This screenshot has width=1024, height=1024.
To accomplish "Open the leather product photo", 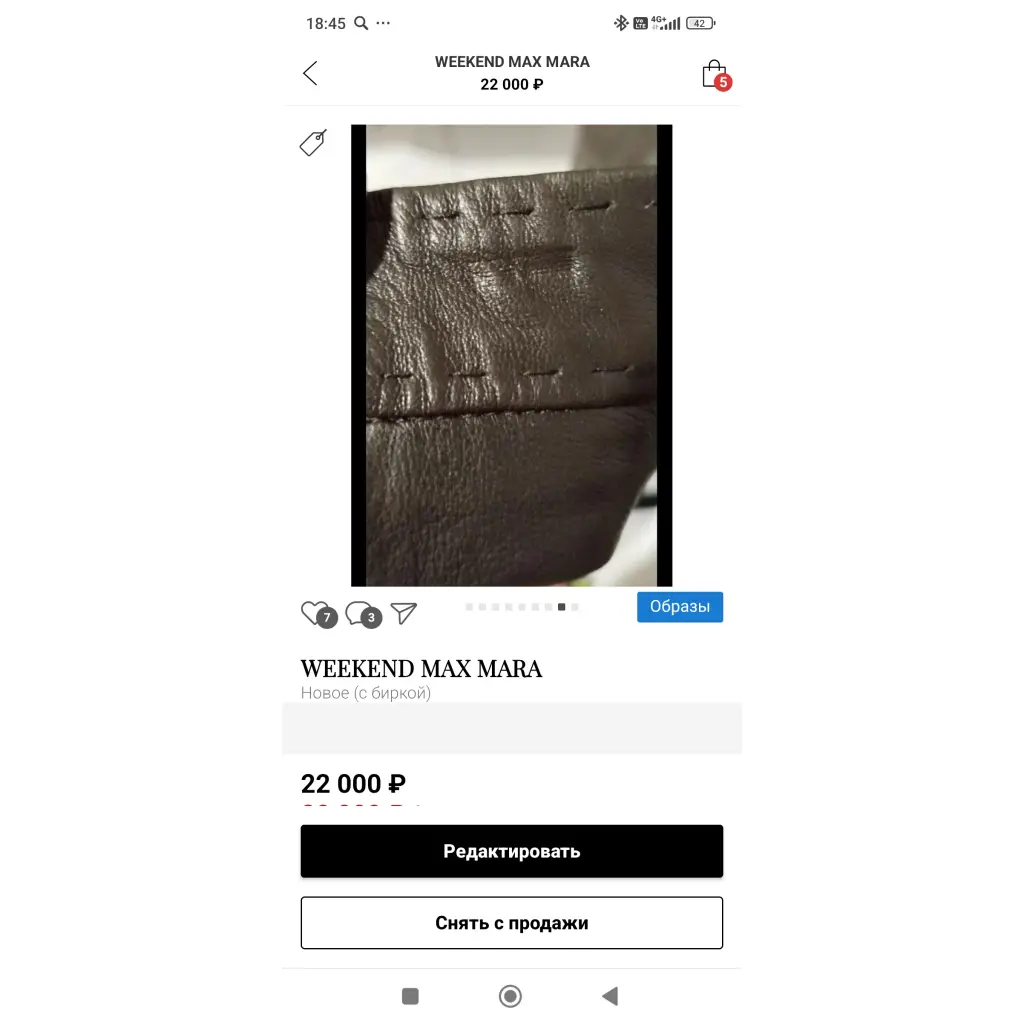I will coord(511,355).
